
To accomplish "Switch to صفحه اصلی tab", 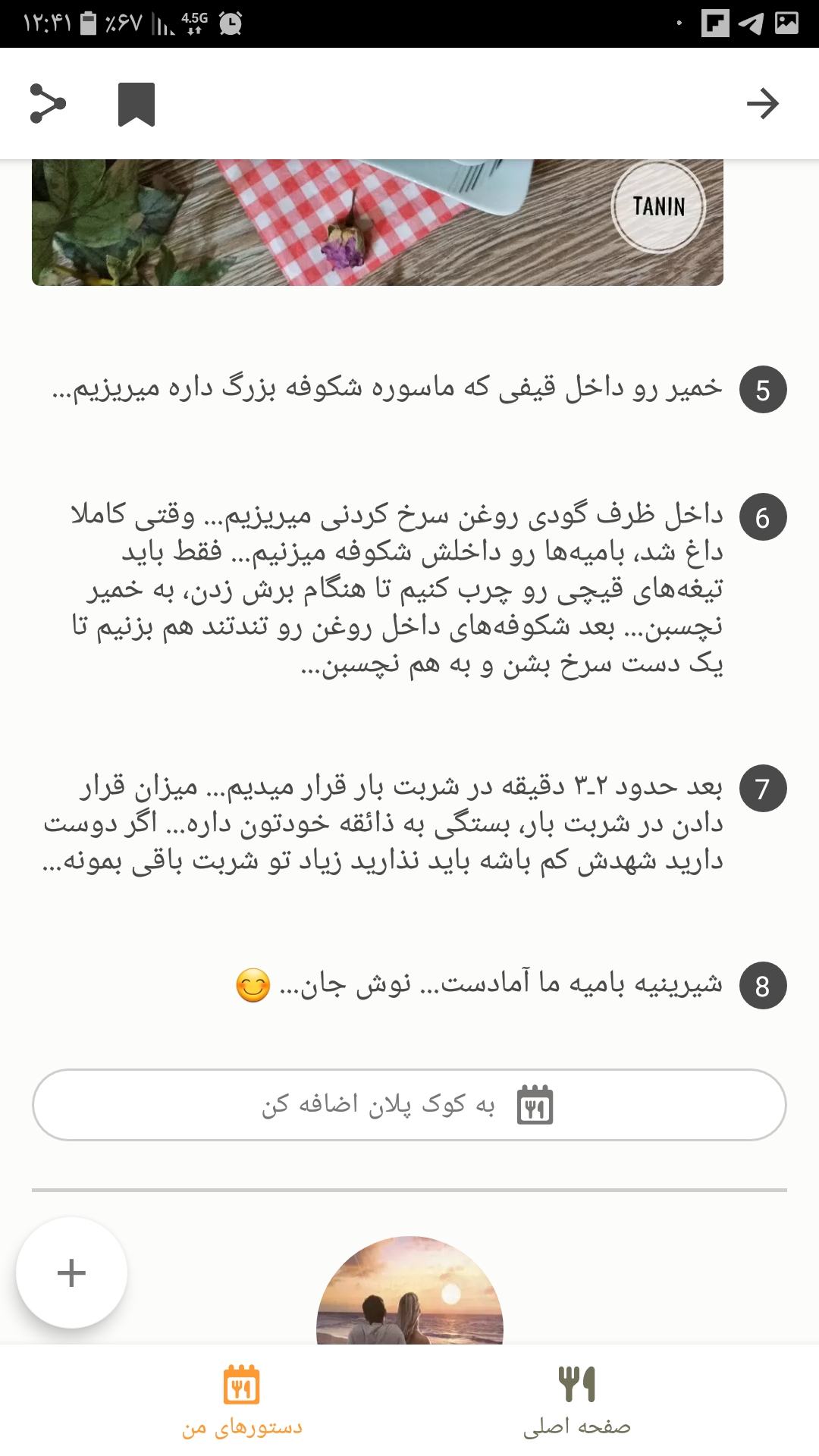I will pos(576,1401).
